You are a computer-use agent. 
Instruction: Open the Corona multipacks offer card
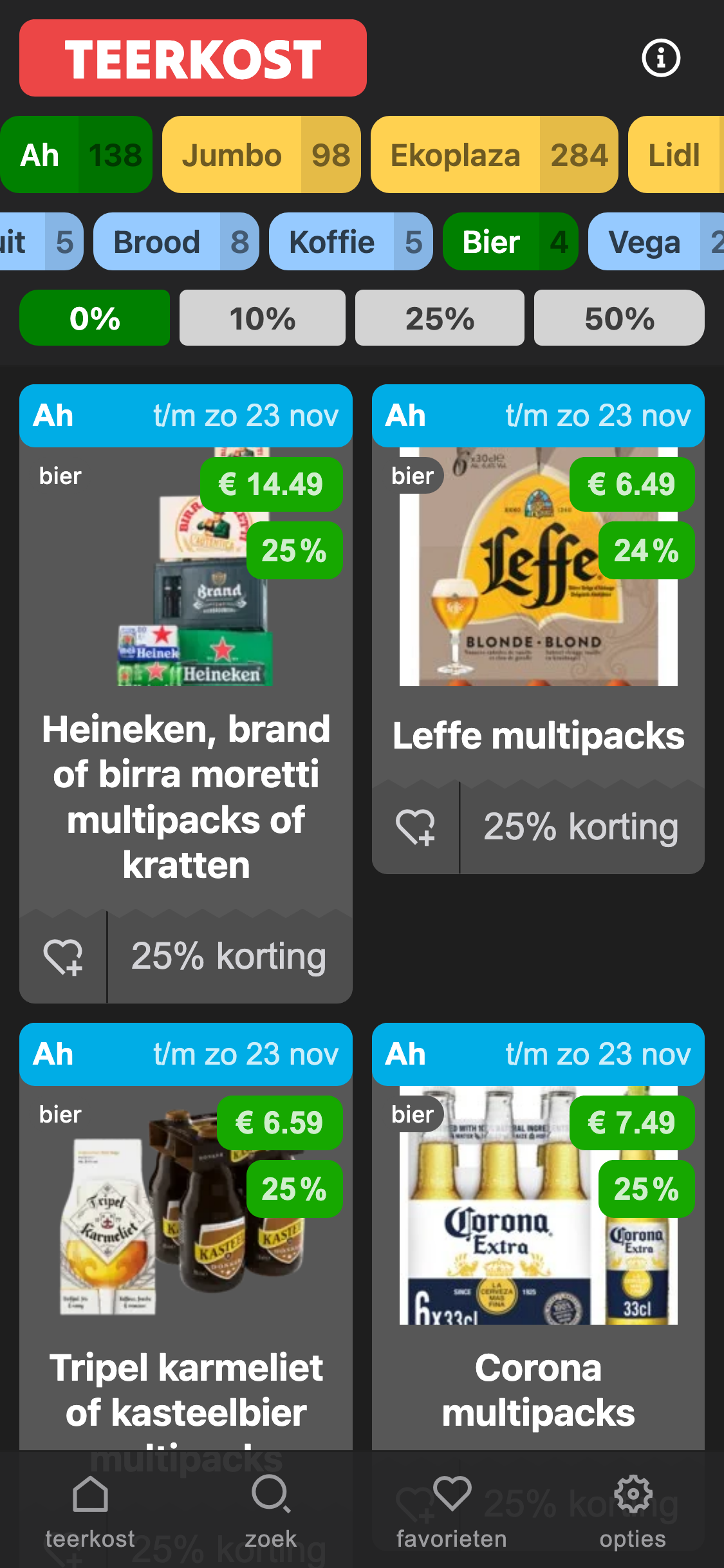point(538,1389)
